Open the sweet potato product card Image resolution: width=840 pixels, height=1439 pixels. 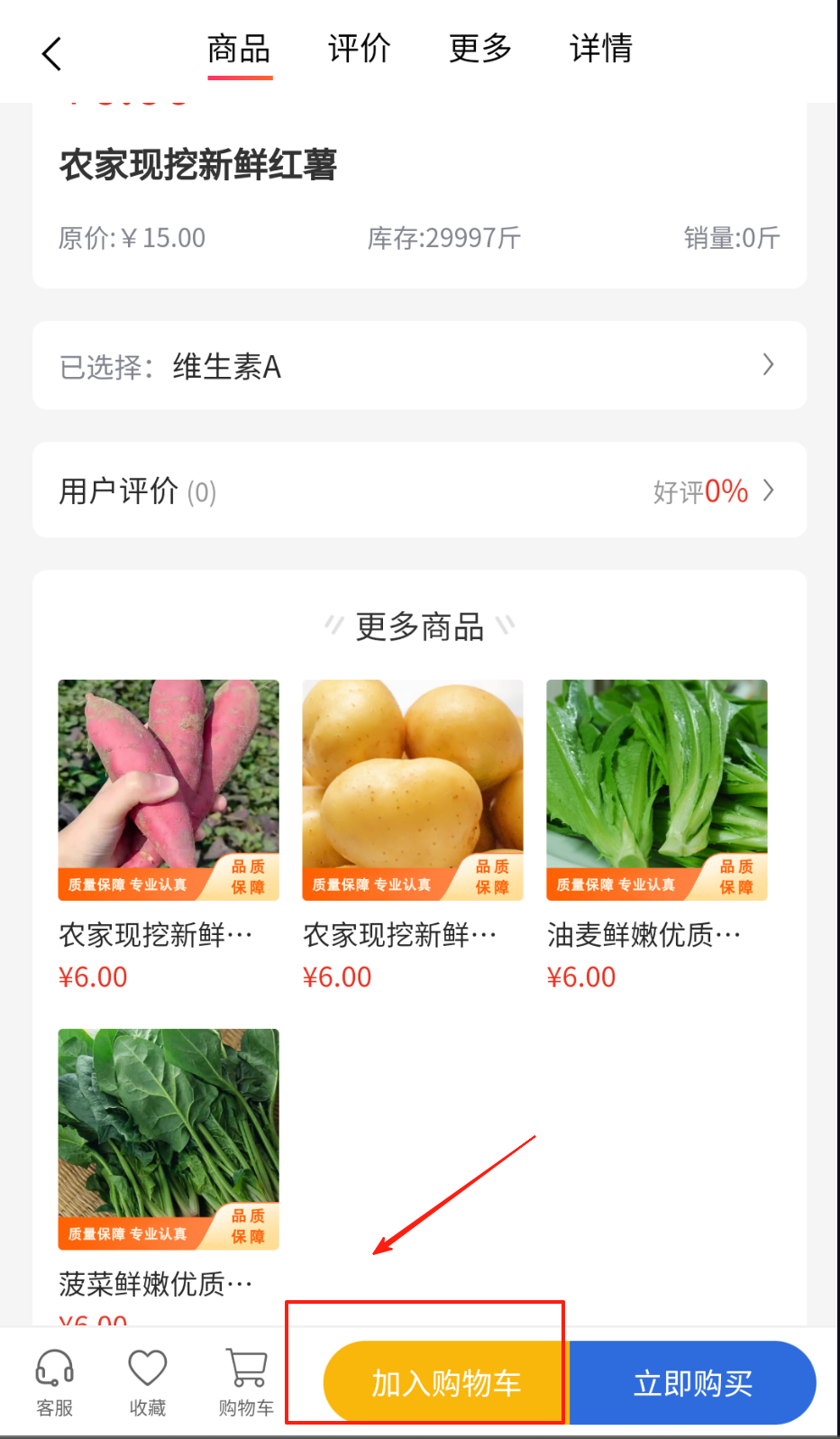pyautogui.click(x=169, y=790)
